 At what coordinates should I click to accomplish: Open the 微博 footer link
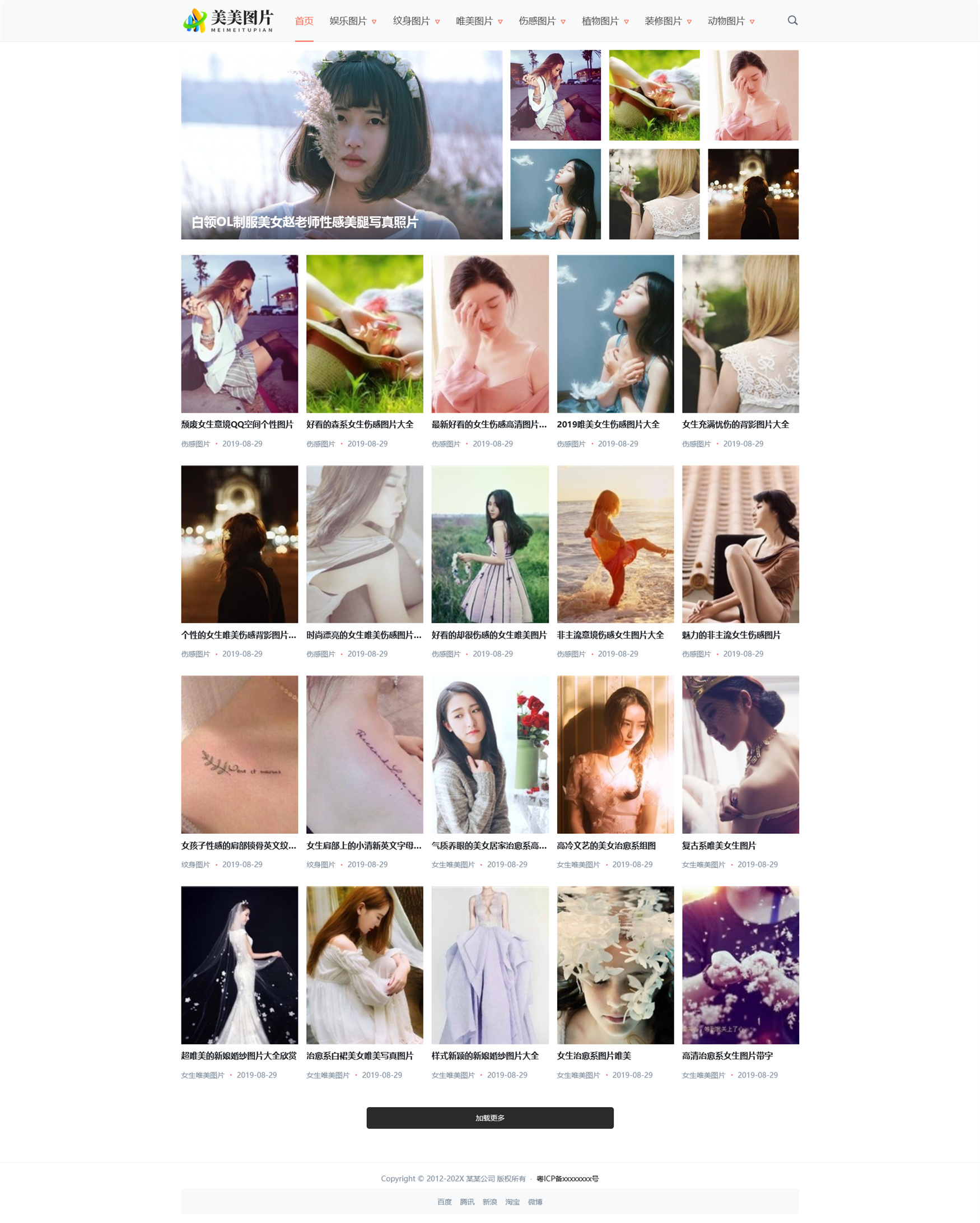pyautogui.click(x=535, y=1202)
